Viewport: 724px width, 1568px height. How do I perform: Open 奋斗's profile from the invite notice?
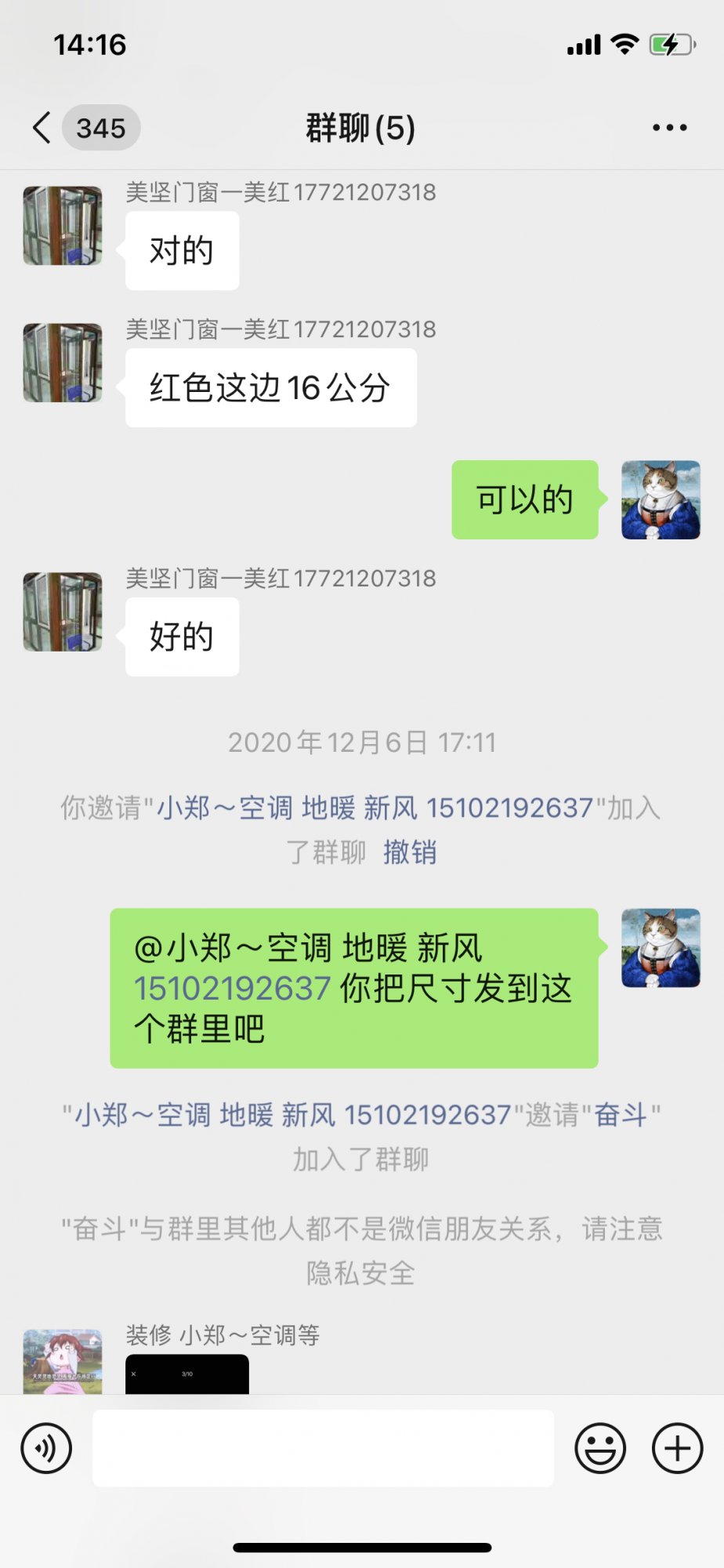pyautogui.click(x=621, y=1114)
